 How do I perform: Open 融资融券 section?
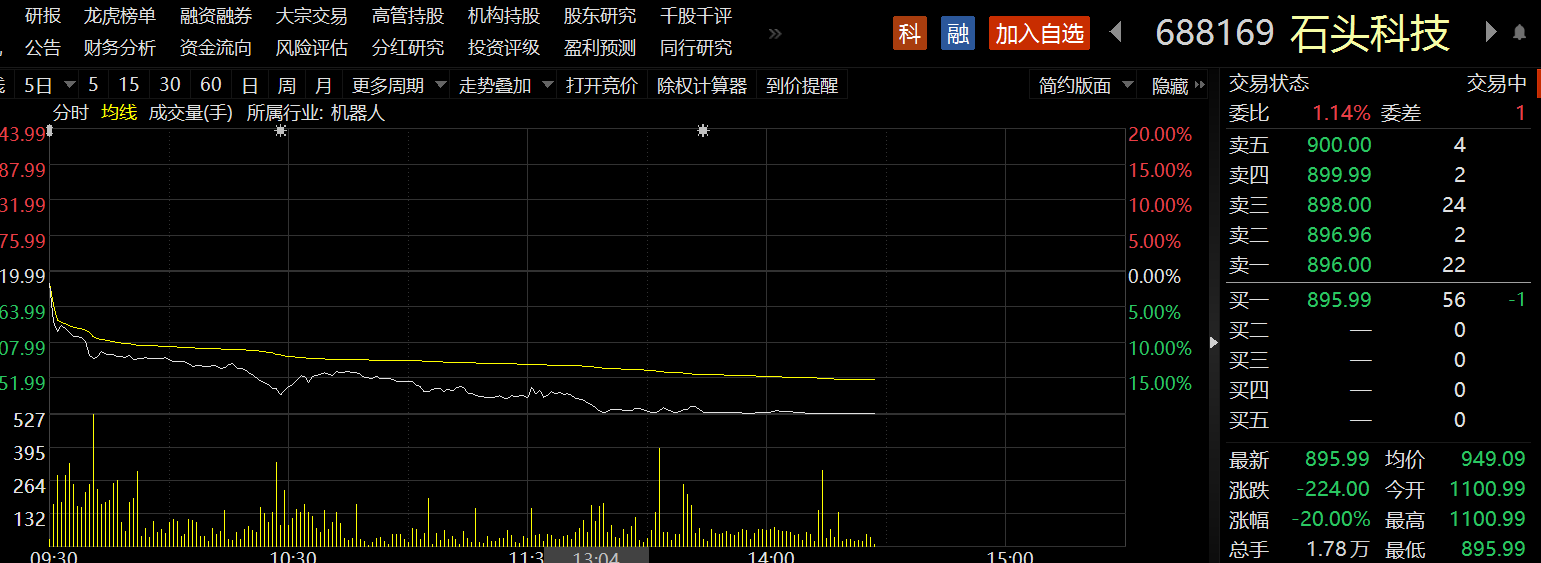point(216,16)
